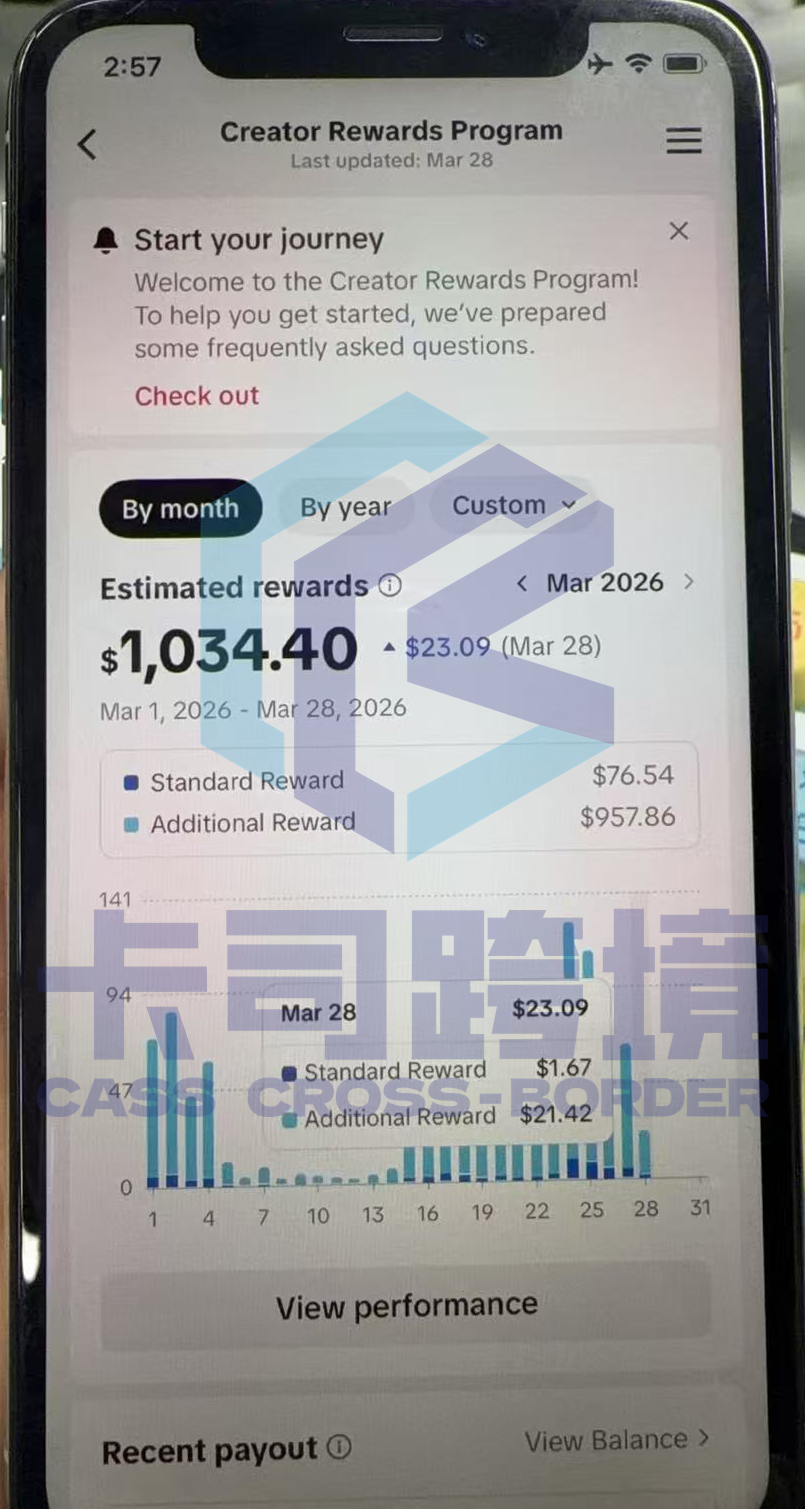Go to next month after Mar 2026
Viewport: 805px width, 1509px height.
(x=688, y=582)
